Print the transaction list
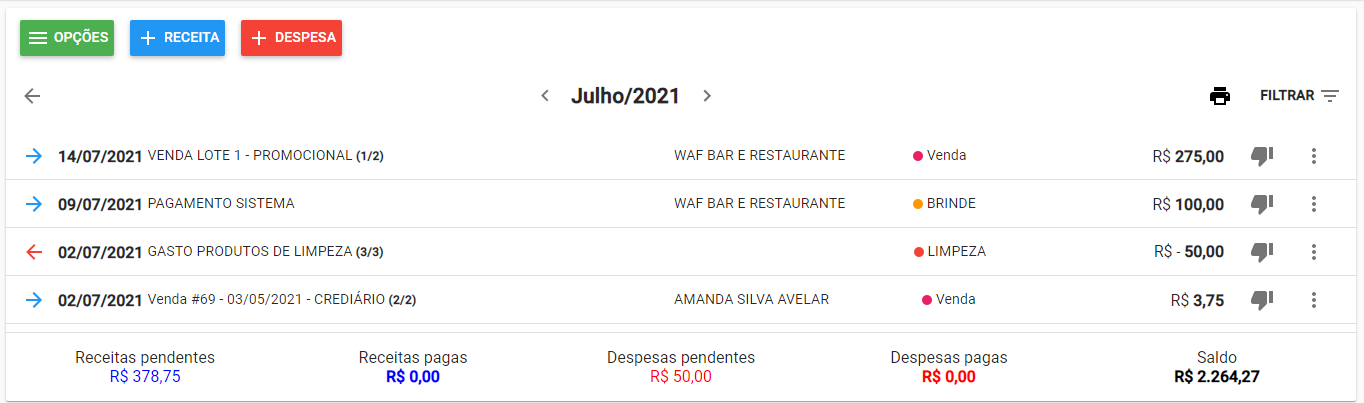Screen dimensions: 1364x403 click(x=1219, y=96)
